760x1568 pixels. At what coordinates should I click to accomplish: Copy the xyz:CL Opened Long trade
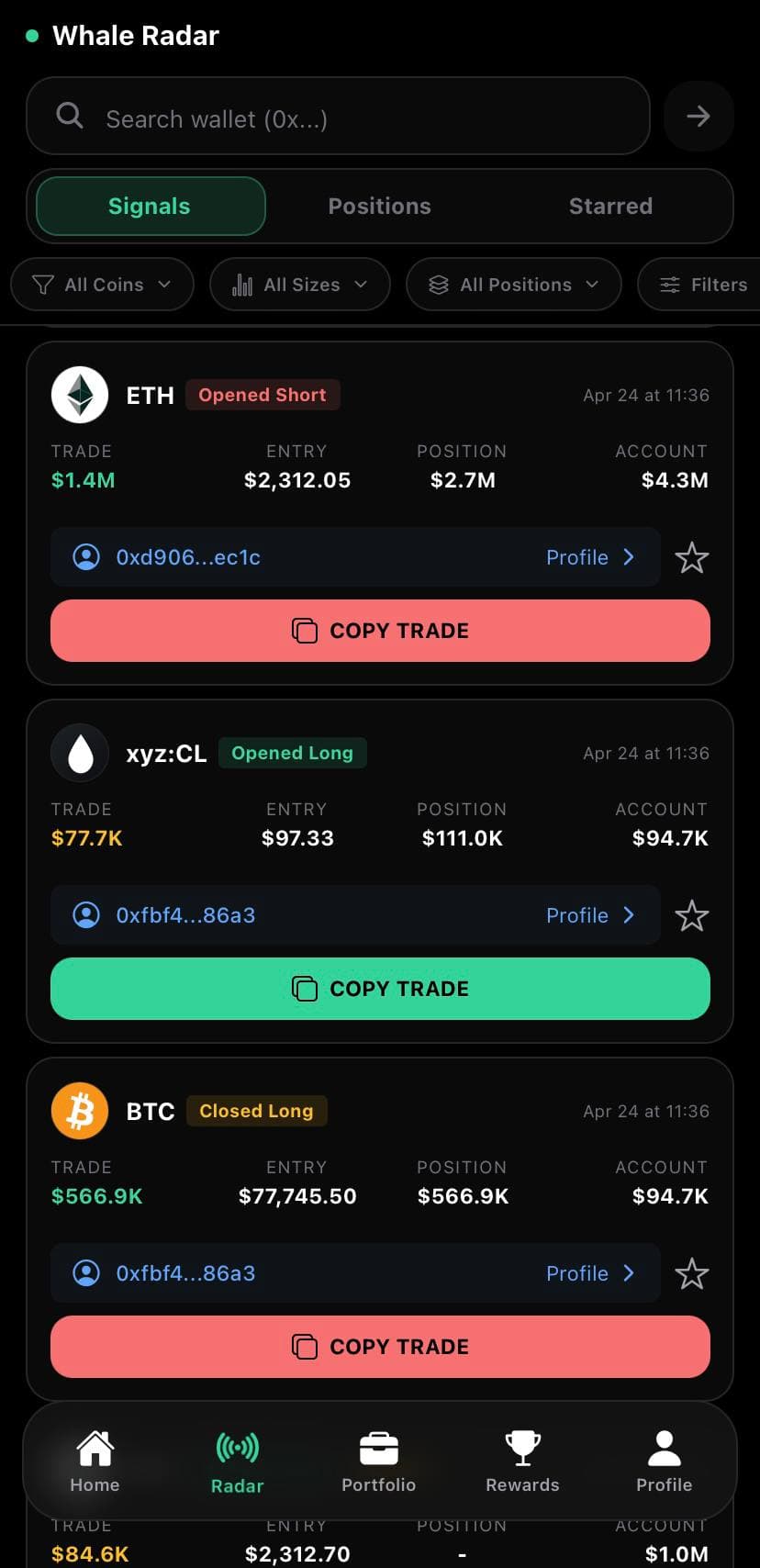click(x=380, y=989)
